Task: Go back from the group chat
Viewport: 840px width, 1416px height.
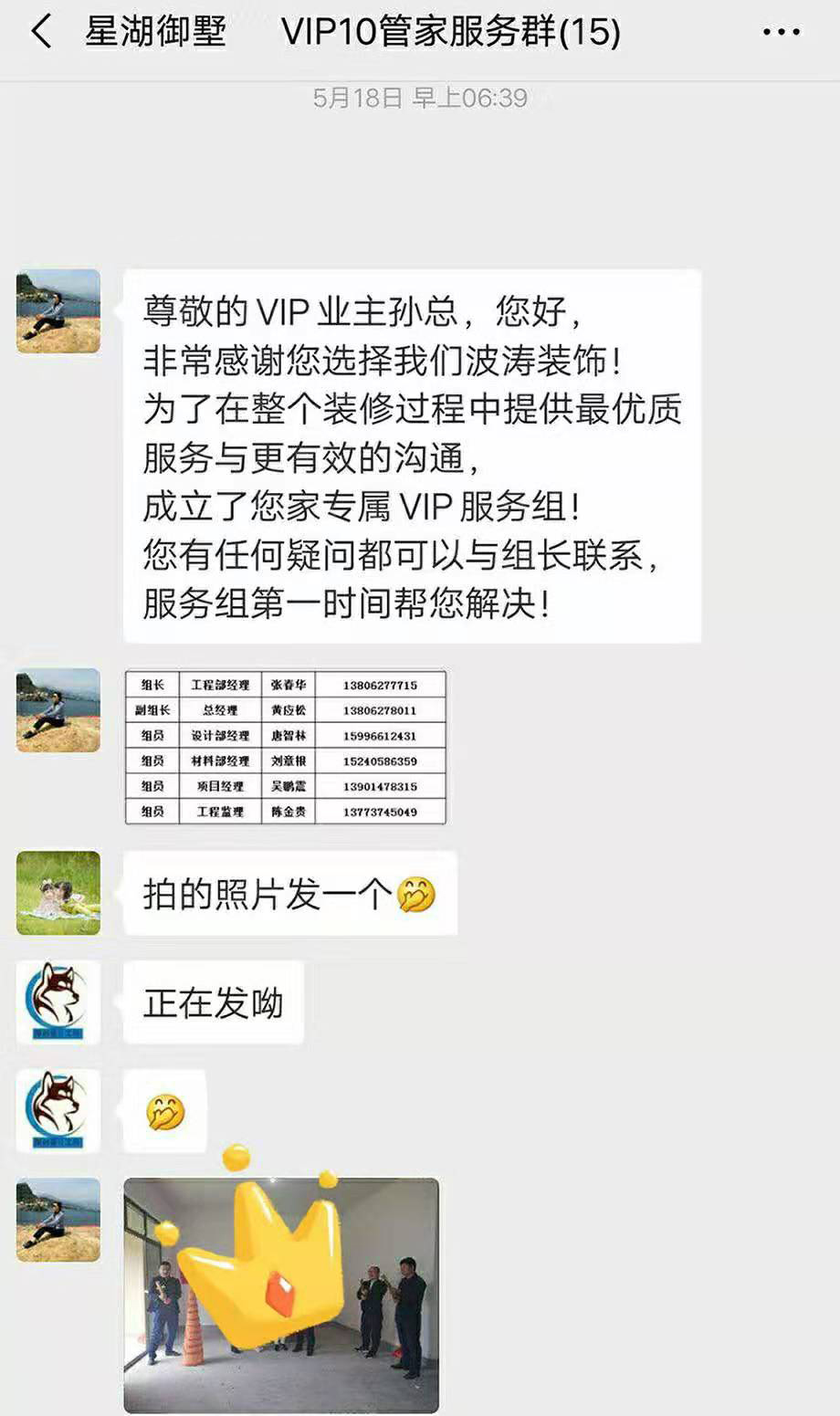Action: [41, 33]
